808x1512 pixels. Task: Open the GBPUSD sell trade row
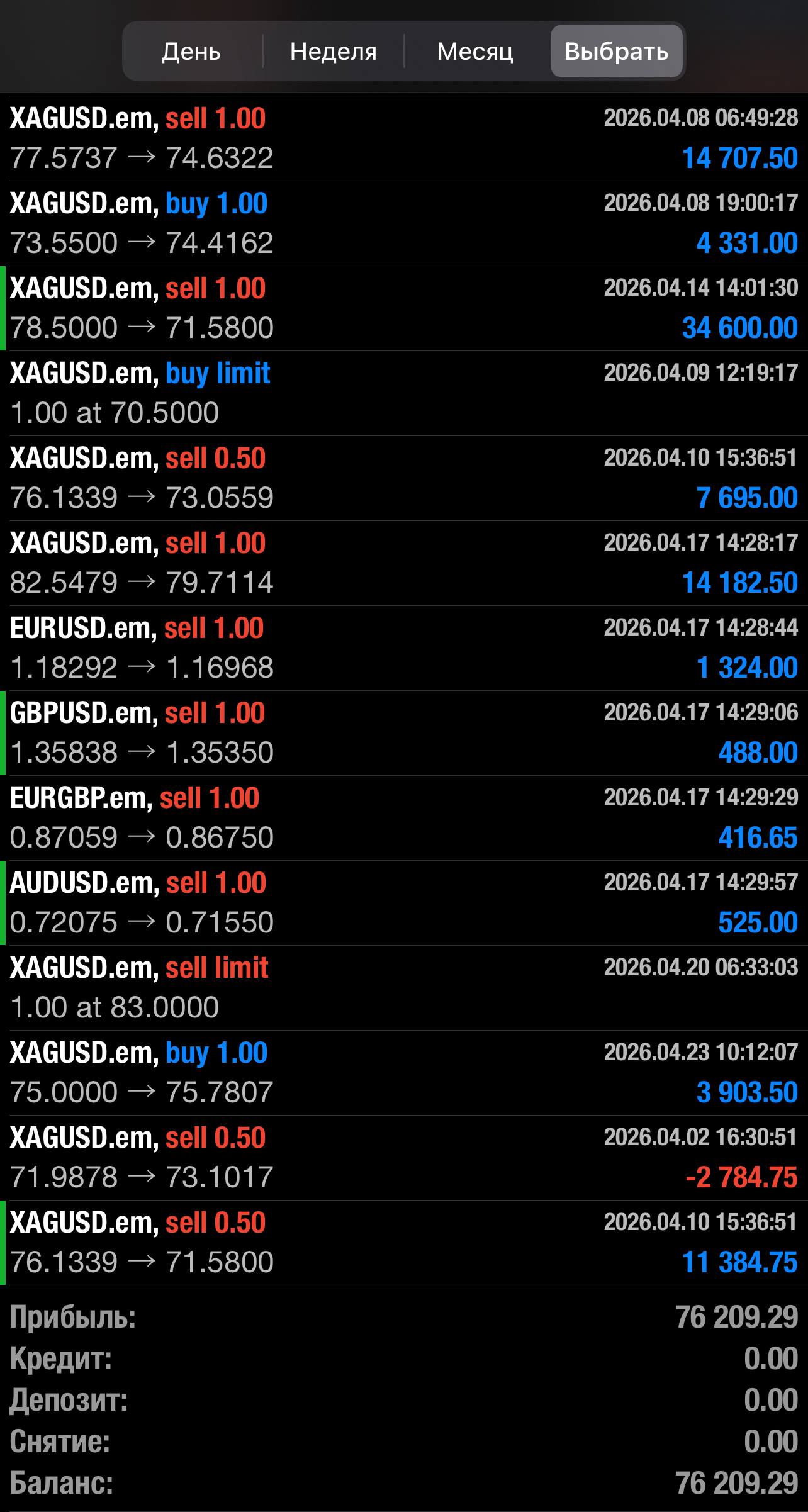(x=404, y=733)
